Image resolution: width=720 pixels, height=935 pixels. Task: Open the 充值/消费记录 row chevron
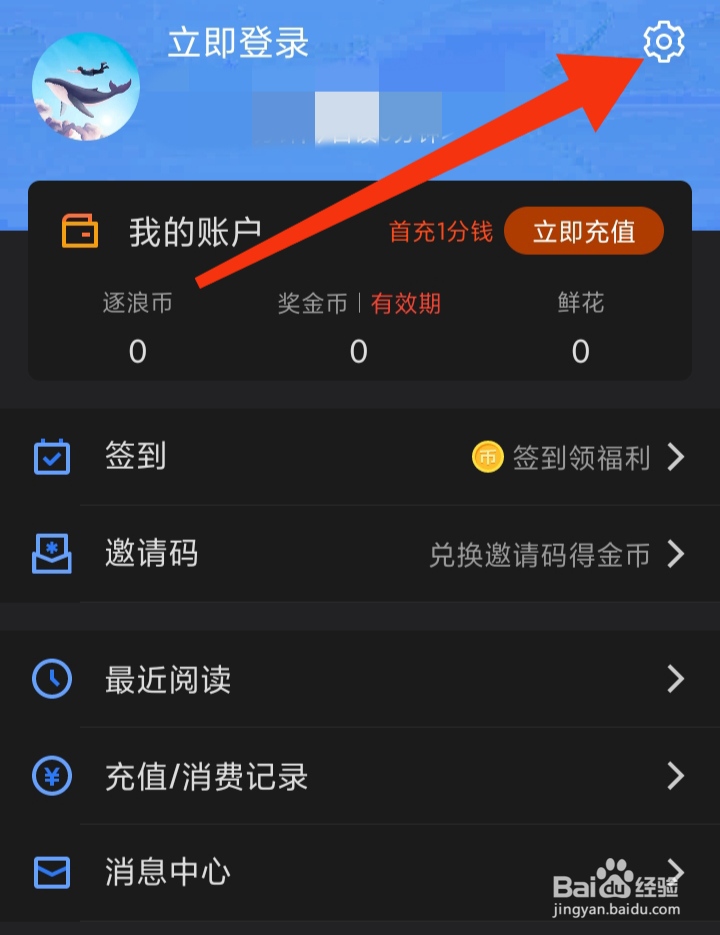point(674,777)
